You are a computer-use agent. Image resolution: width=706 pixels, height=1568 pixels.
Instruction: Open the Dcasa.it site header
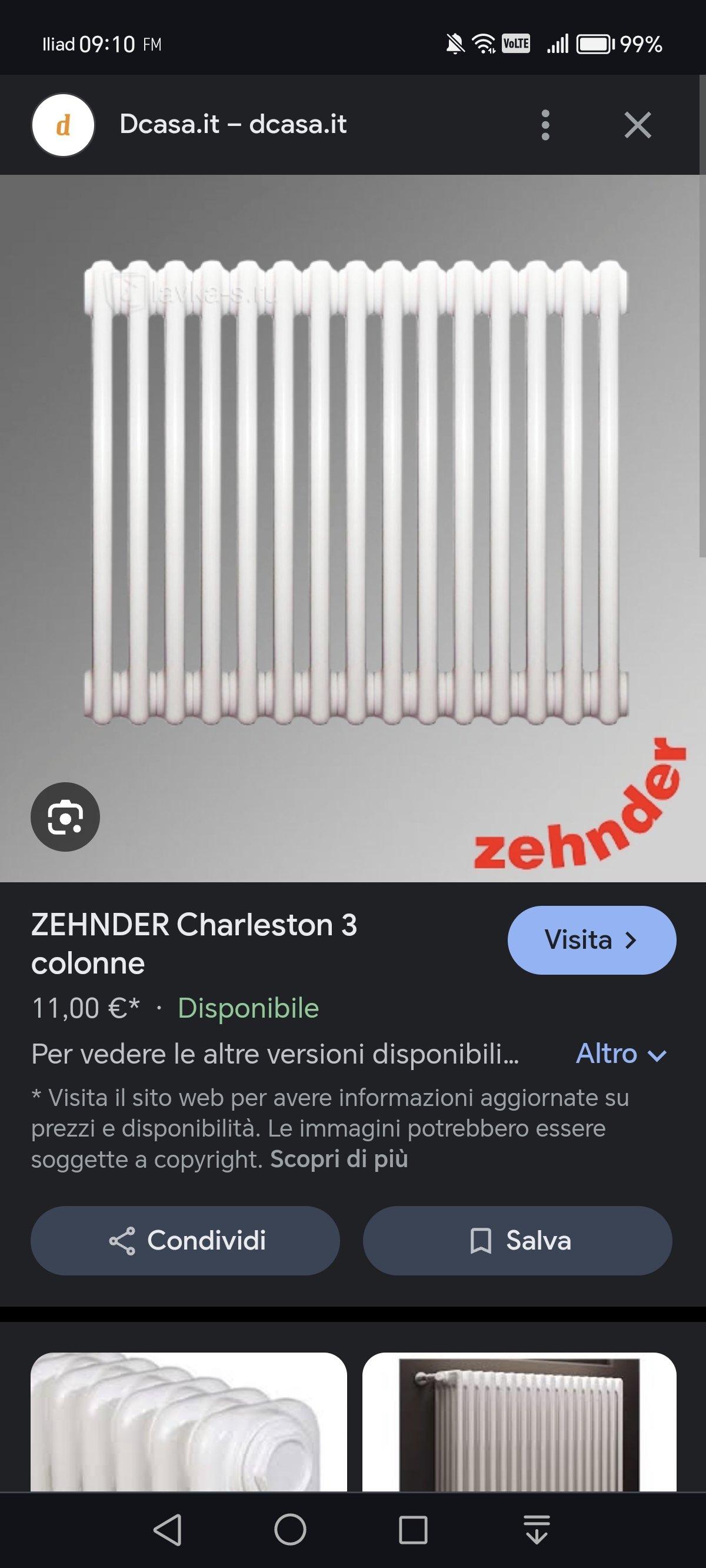pyautogui.click(x=233, y=124)
